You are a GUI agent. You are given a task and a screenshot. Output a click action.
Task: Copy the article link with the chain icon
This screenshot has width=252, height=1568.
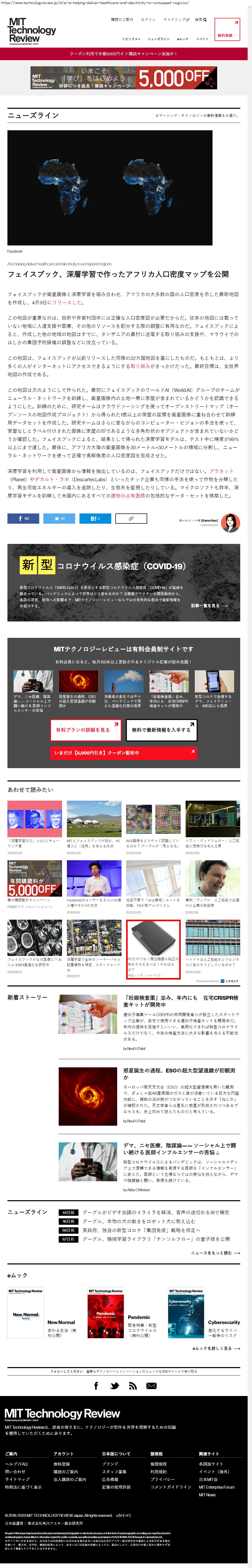tap(130, 519)
